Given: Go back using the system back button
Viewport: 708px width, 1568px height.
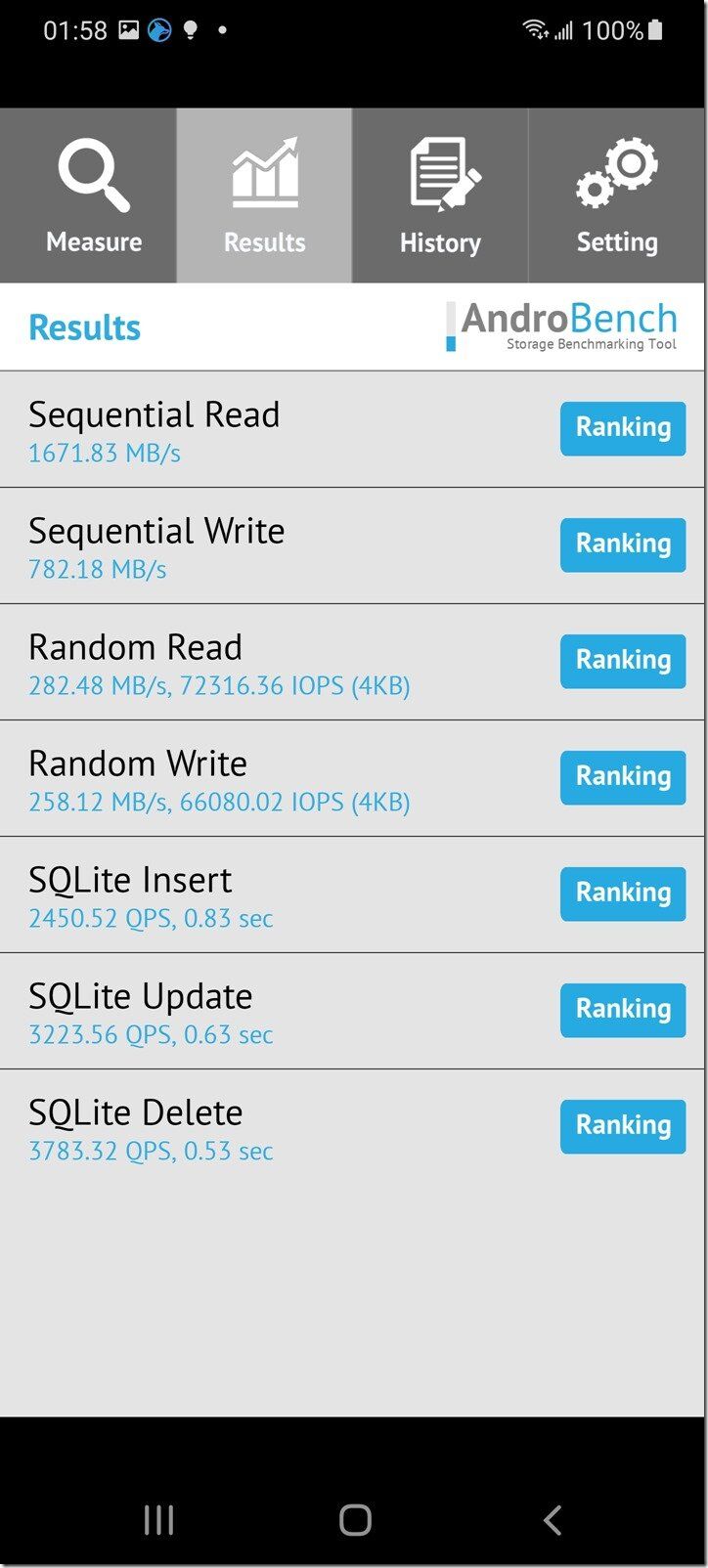Looking at the screenshot, I should point(552,1520).
